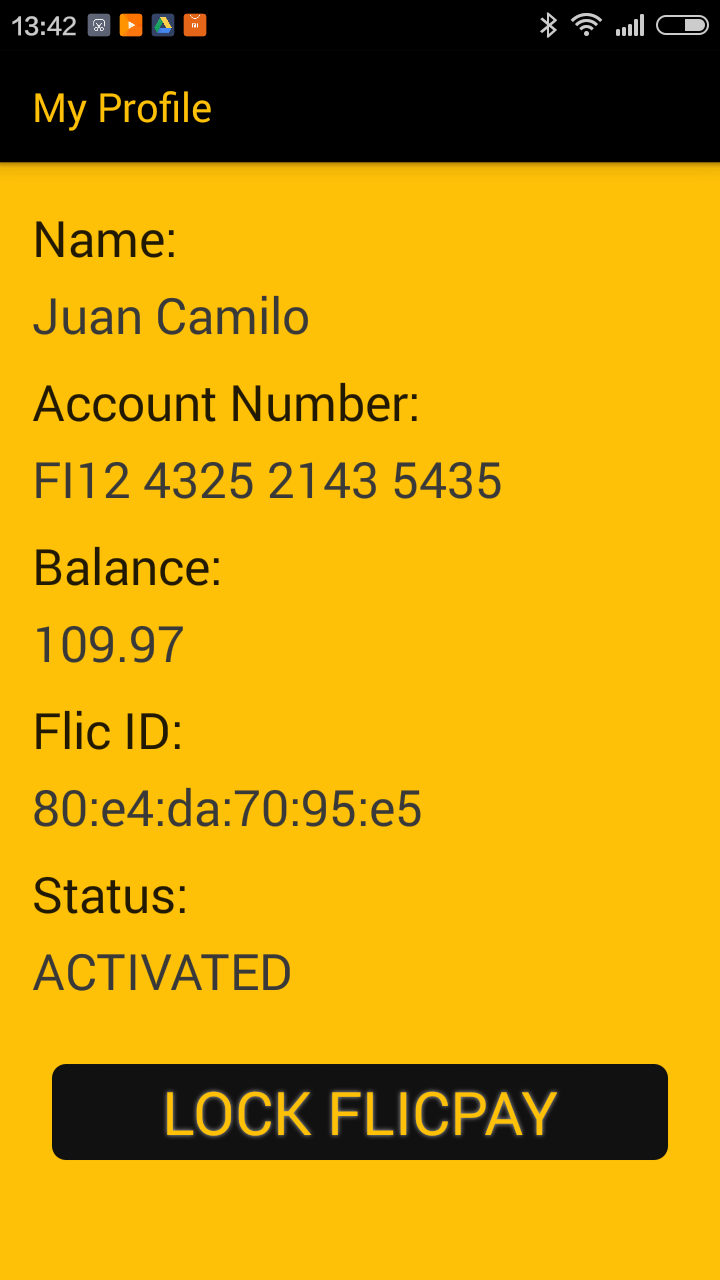Tap the LOCK FLICPAY button
This screenshot has width=720, height=1280.
point(360,1112)
